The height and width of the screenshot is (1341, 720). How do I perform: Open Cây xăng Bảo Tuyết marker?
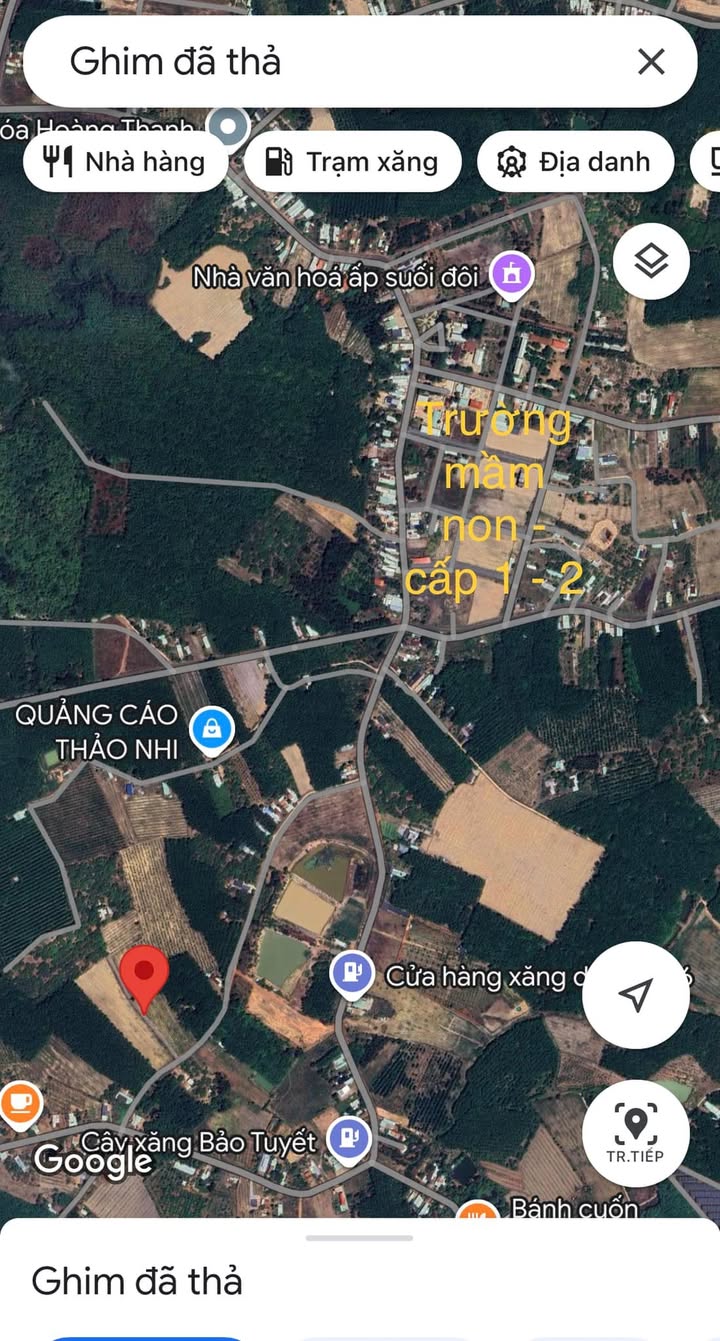349,1138
